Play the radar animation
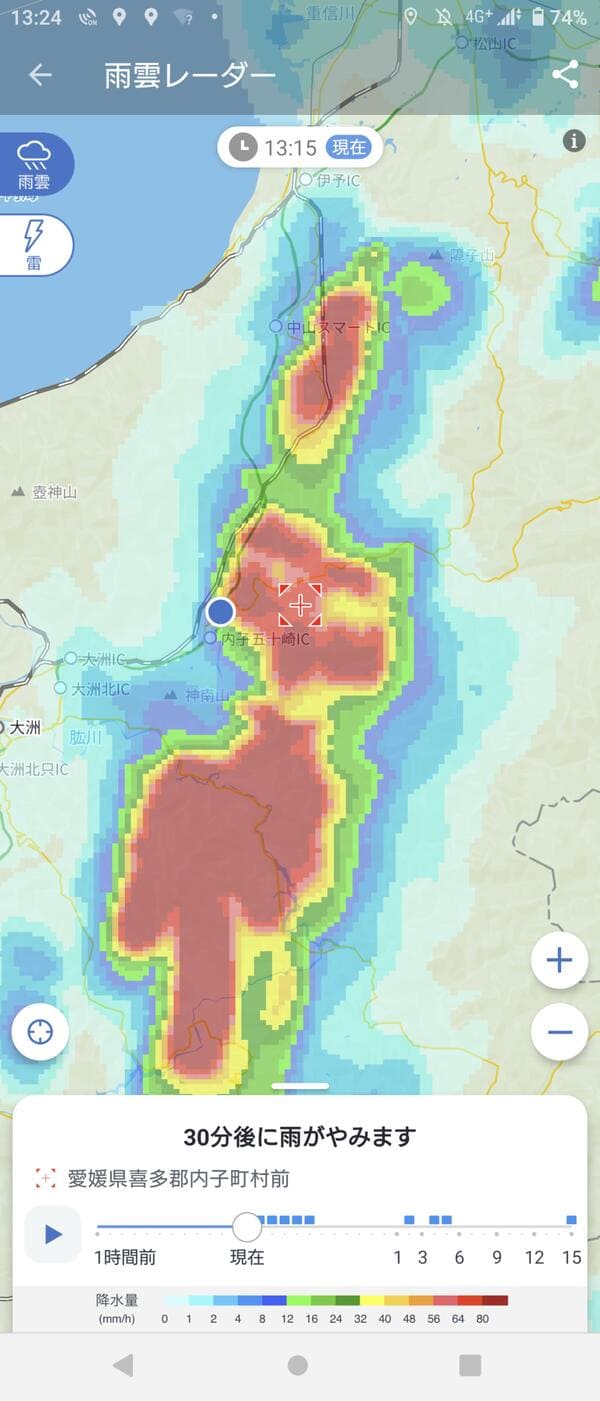600x1401 pixels. (x=53, y=1234)
